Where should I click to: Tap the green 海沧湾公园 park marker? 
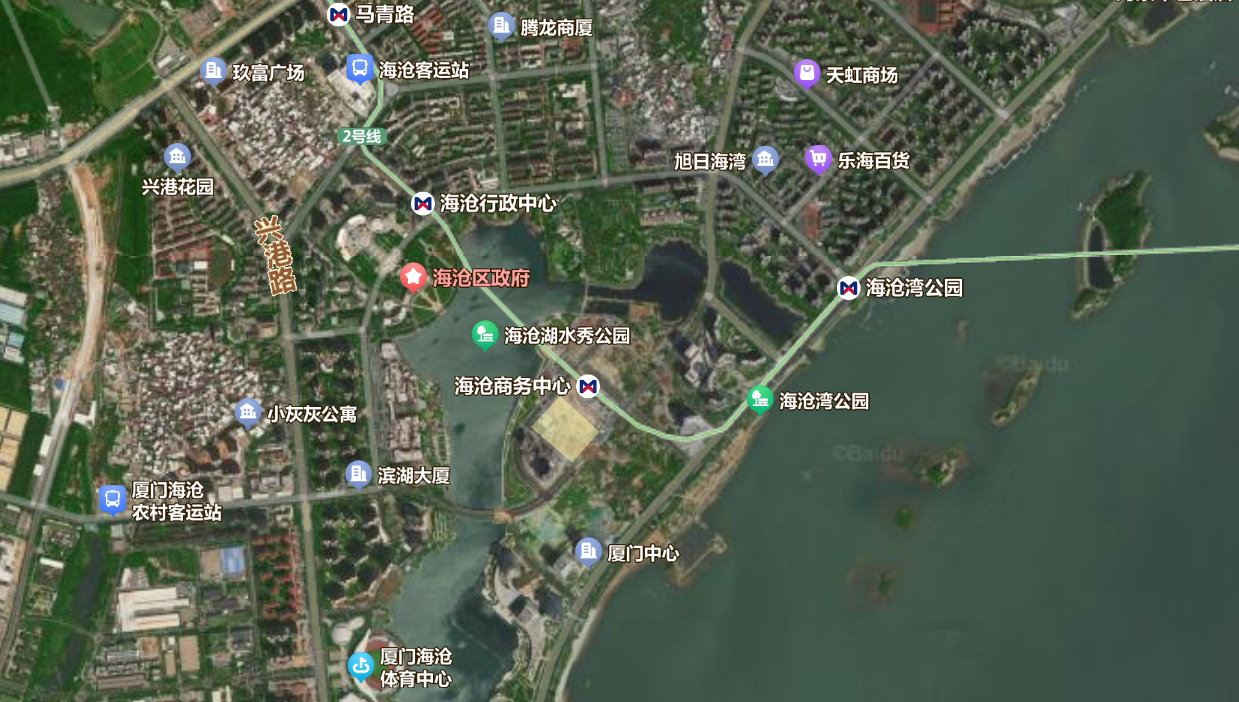click(760, 400)
